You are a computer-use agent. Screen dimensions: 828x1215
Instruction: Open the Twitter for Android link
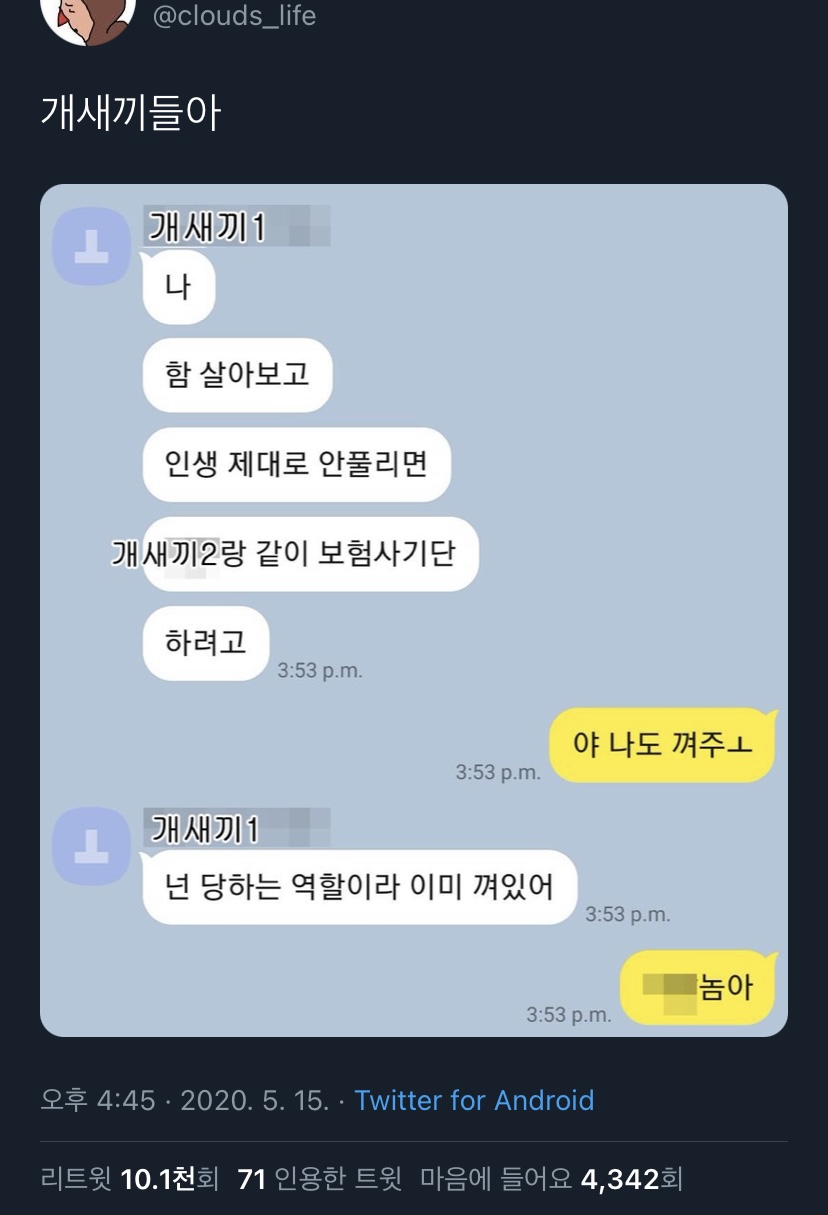point(474,1100)
